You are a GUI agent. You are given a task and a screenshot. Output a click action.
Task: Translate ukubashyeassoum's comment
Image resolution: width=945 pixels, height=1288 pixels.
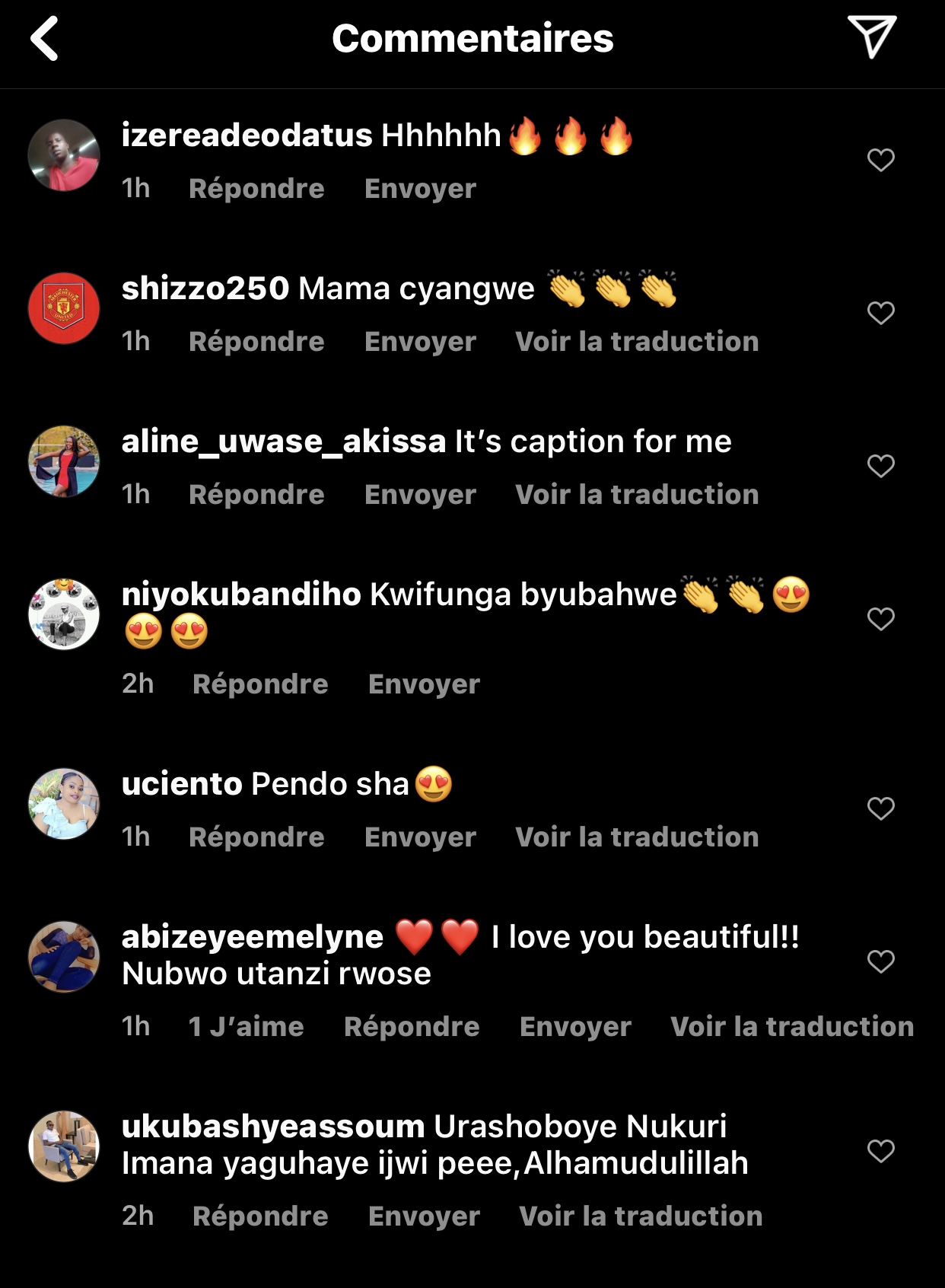pos(641,1216)
